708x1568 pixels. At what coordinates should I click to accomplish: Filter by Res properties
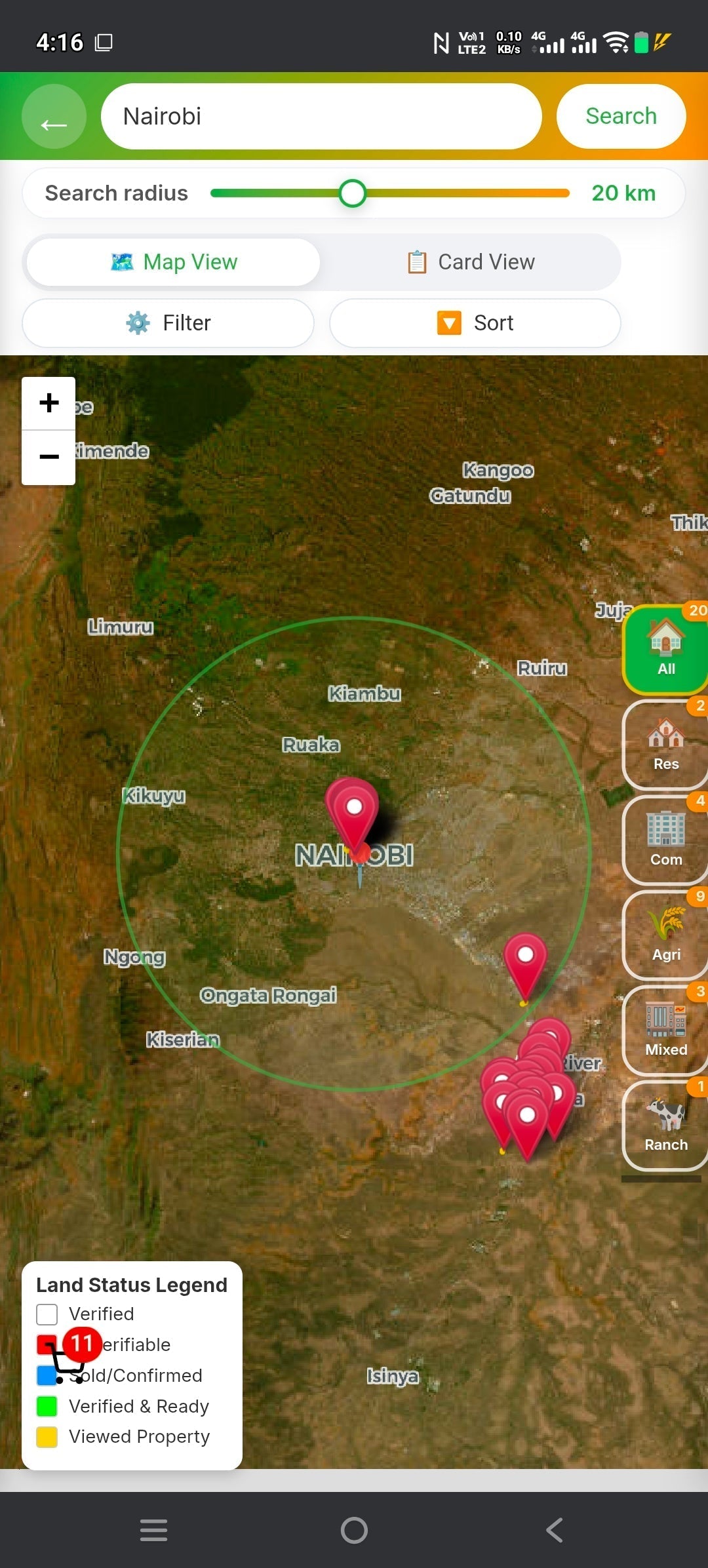(x=666, y=745)
